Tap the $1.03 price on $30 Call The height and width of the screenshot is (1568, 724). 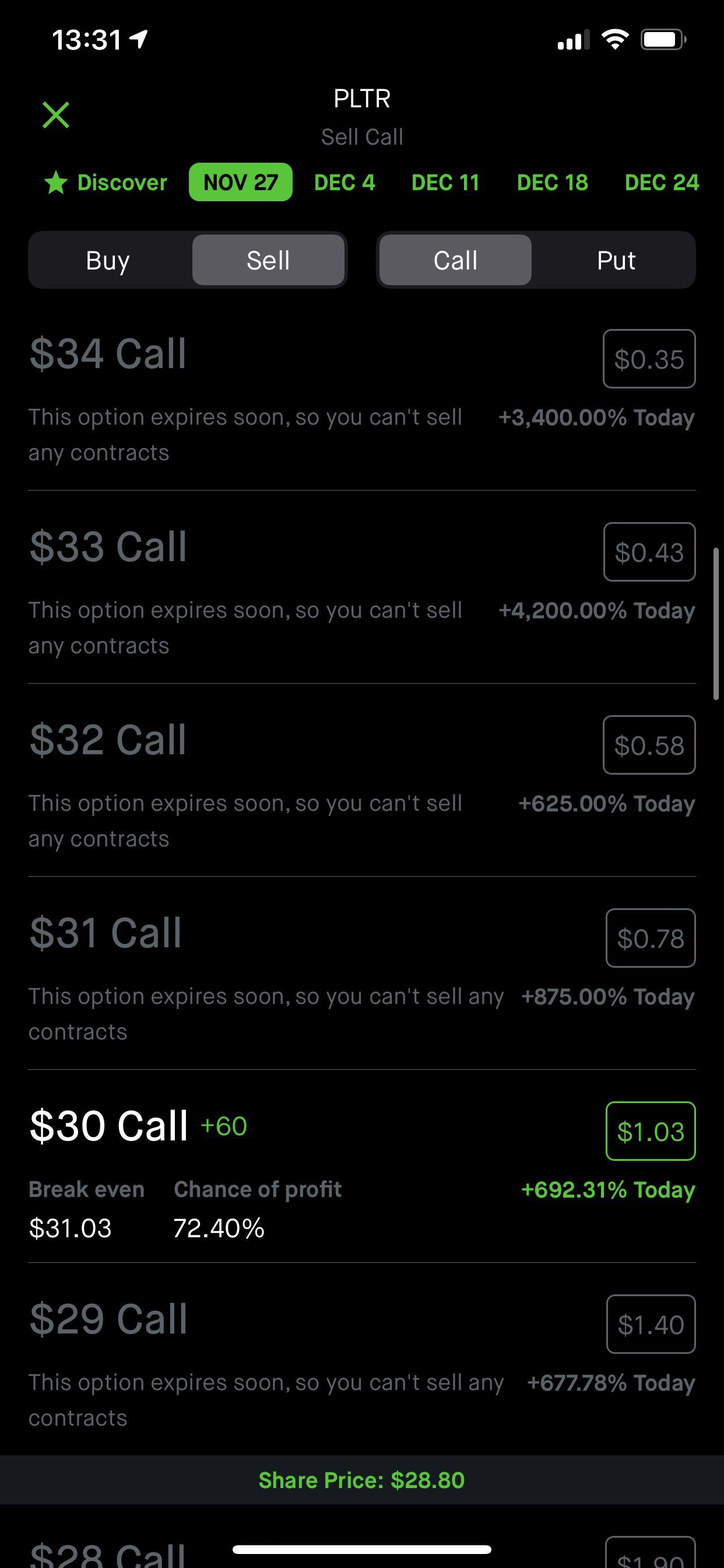650,1132
